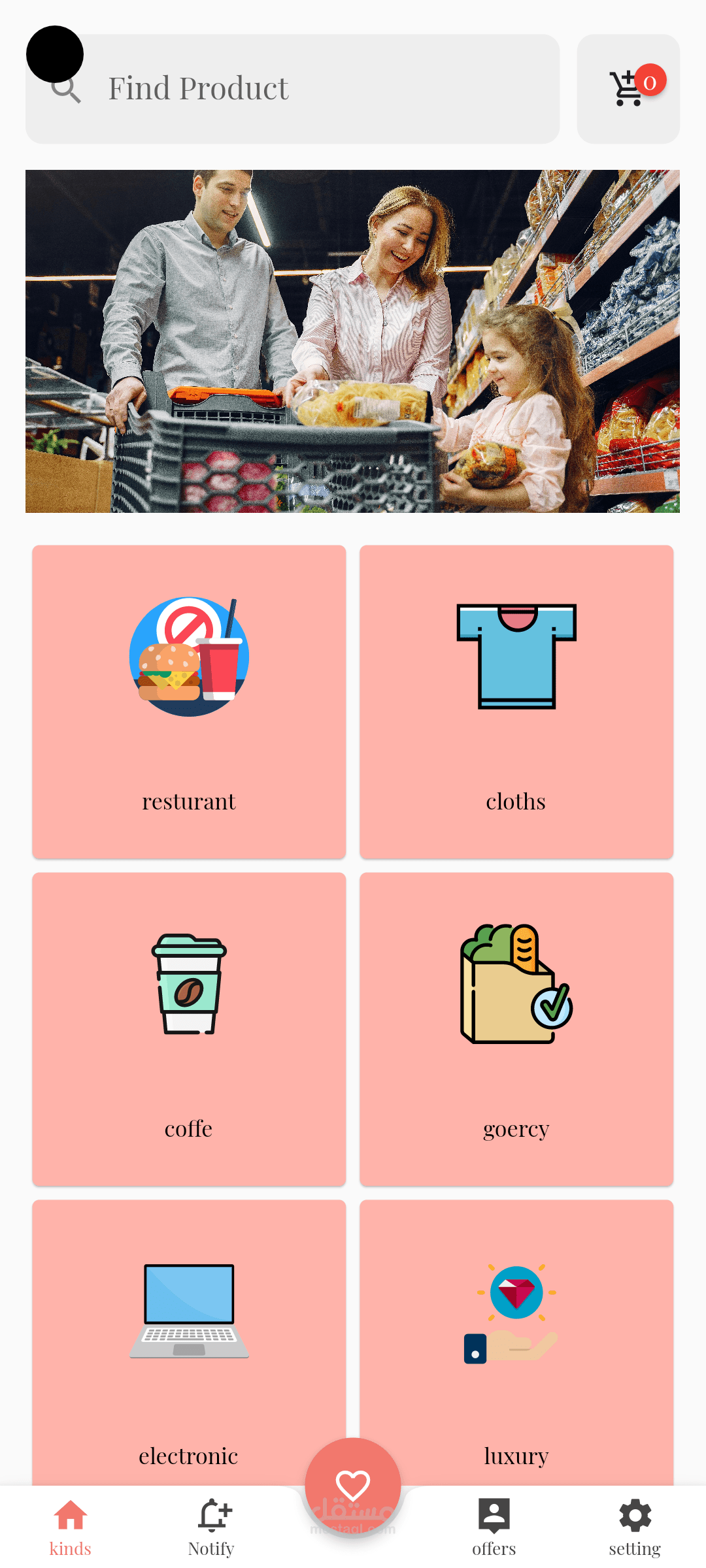This screenshot has width=706, height=1568.
Task: Open the shopping cart
Action: [x=628, y=89]
